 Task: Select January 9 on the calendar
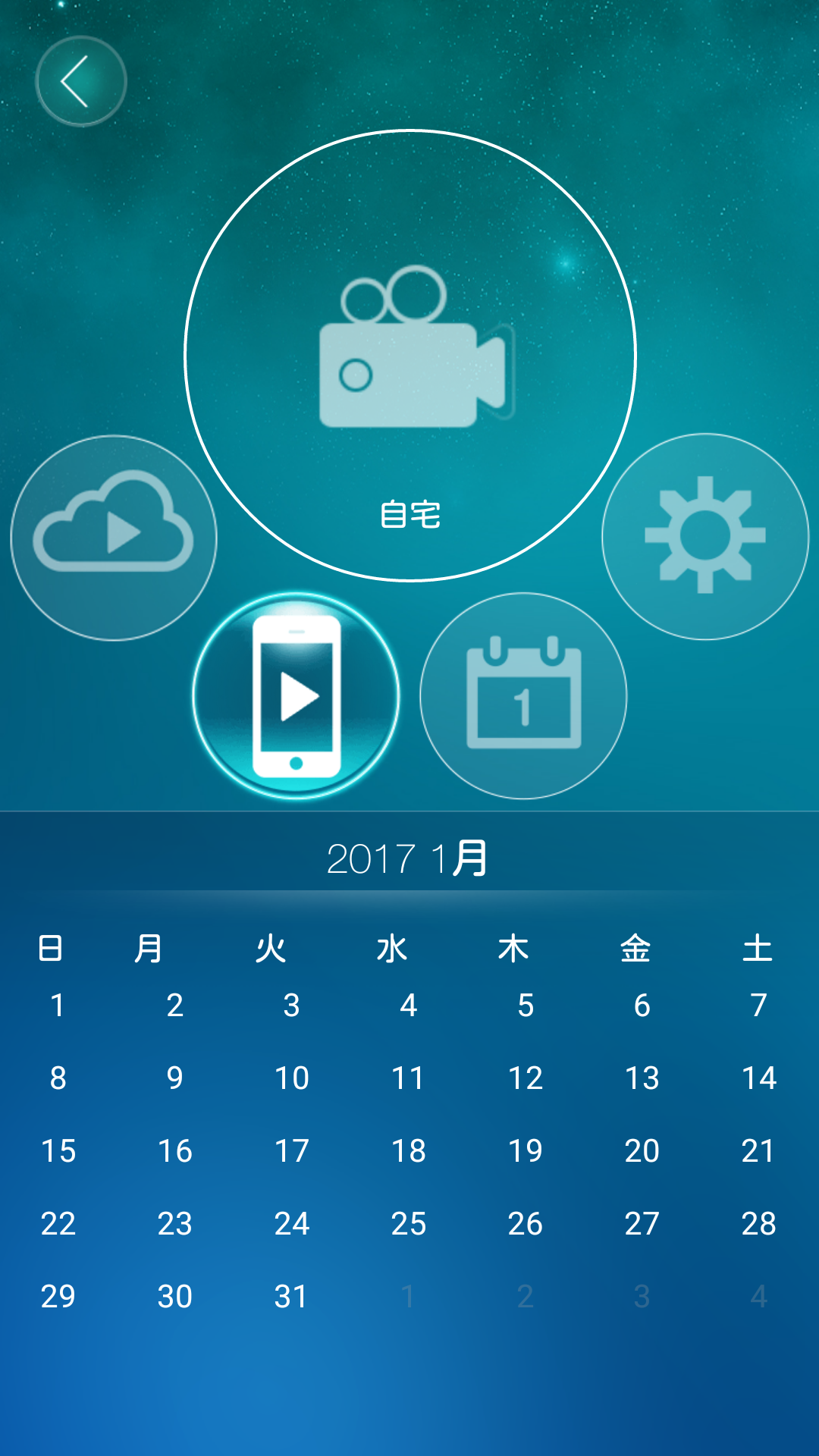(x=175, y=1078)
